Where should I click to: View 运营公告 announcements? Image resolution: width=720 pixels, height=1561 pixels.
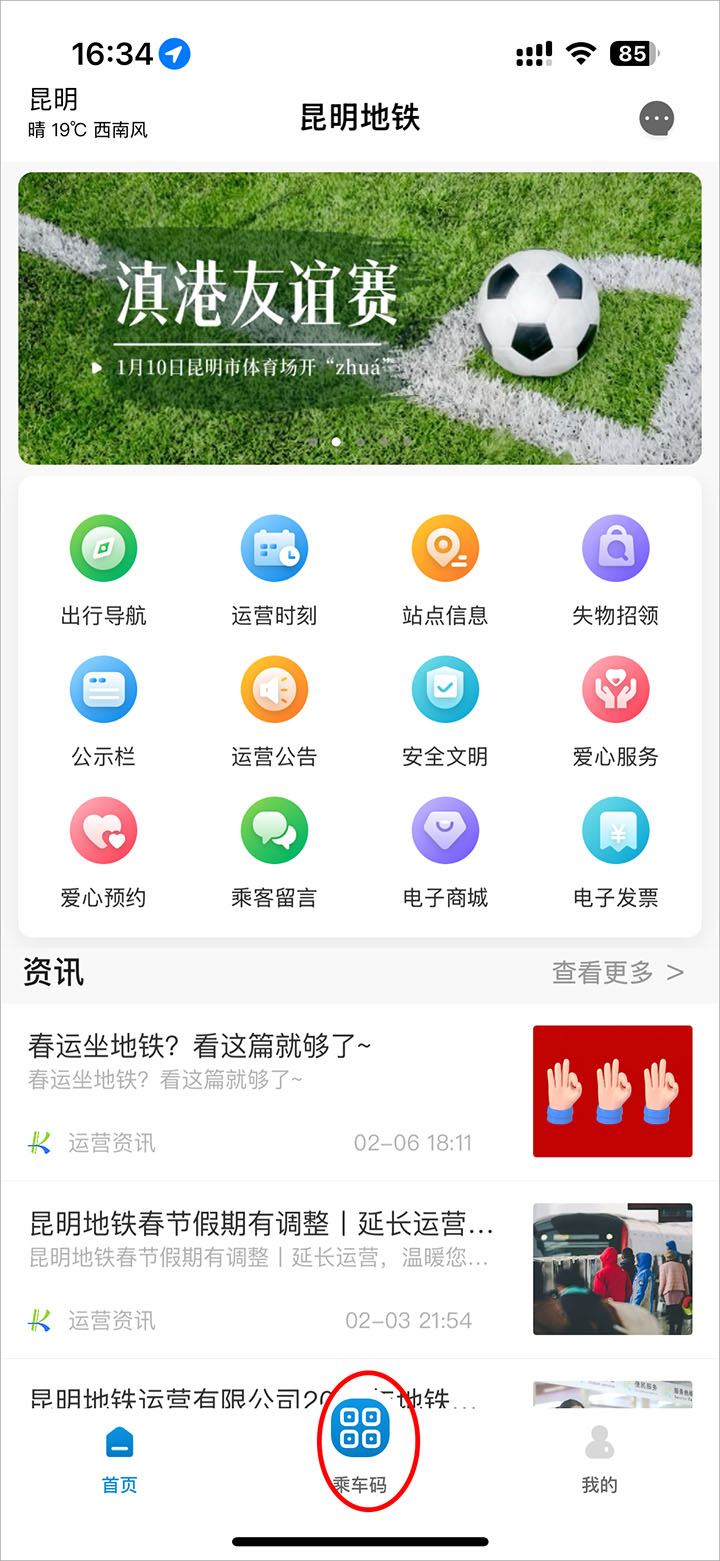[274, 709]
